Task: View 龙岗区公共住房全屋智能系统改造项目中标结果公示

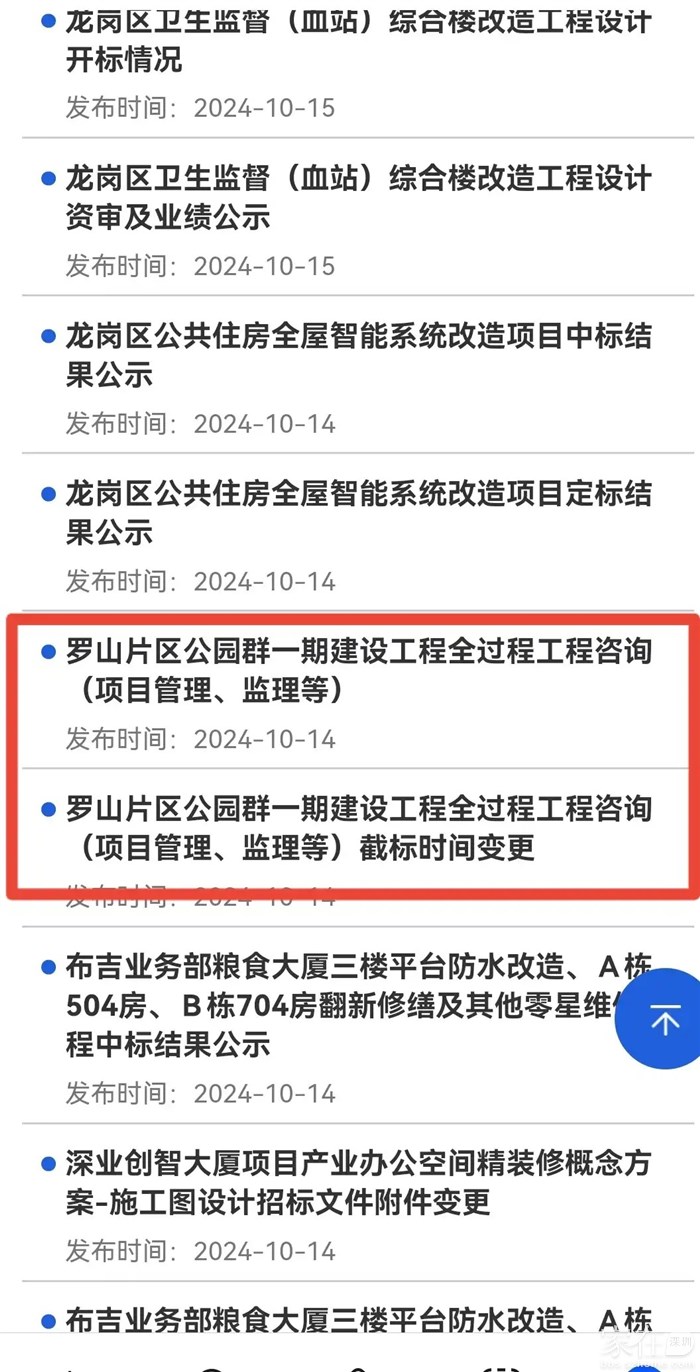Action: click(x=358, y=355)
